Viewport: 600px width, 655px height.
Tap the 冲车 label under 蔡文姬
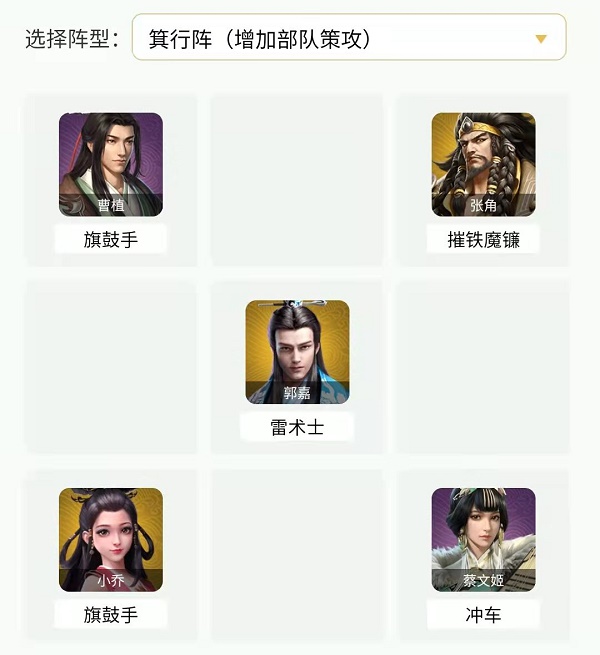483,615
